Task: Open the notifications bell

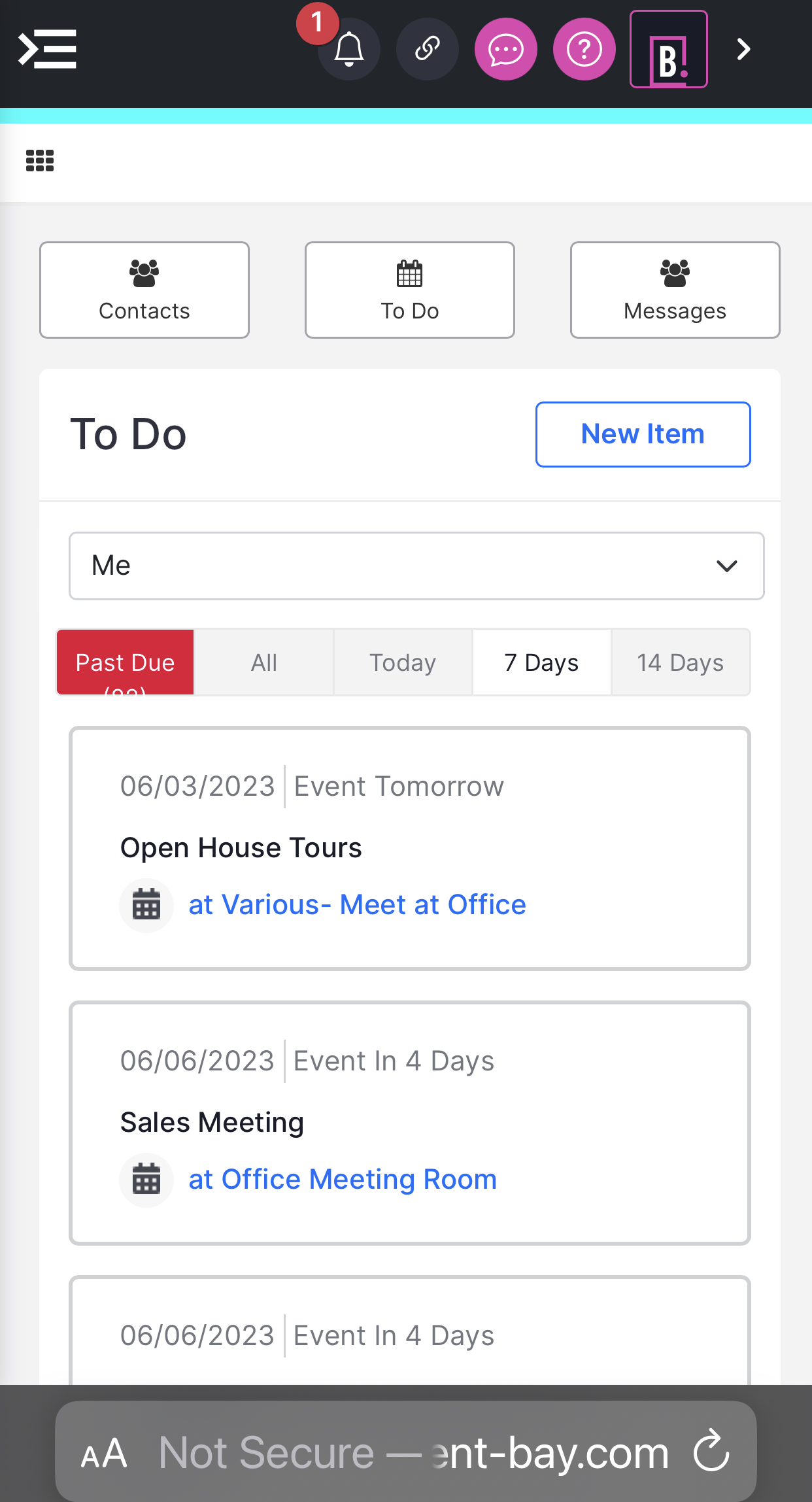Action: (x=348, y=49)
